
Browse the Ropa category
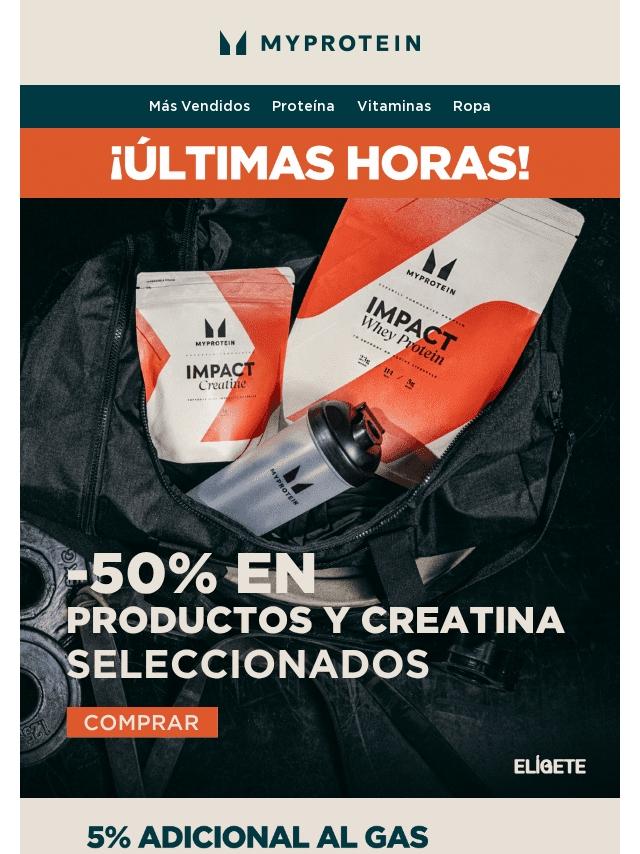[471, 106]
